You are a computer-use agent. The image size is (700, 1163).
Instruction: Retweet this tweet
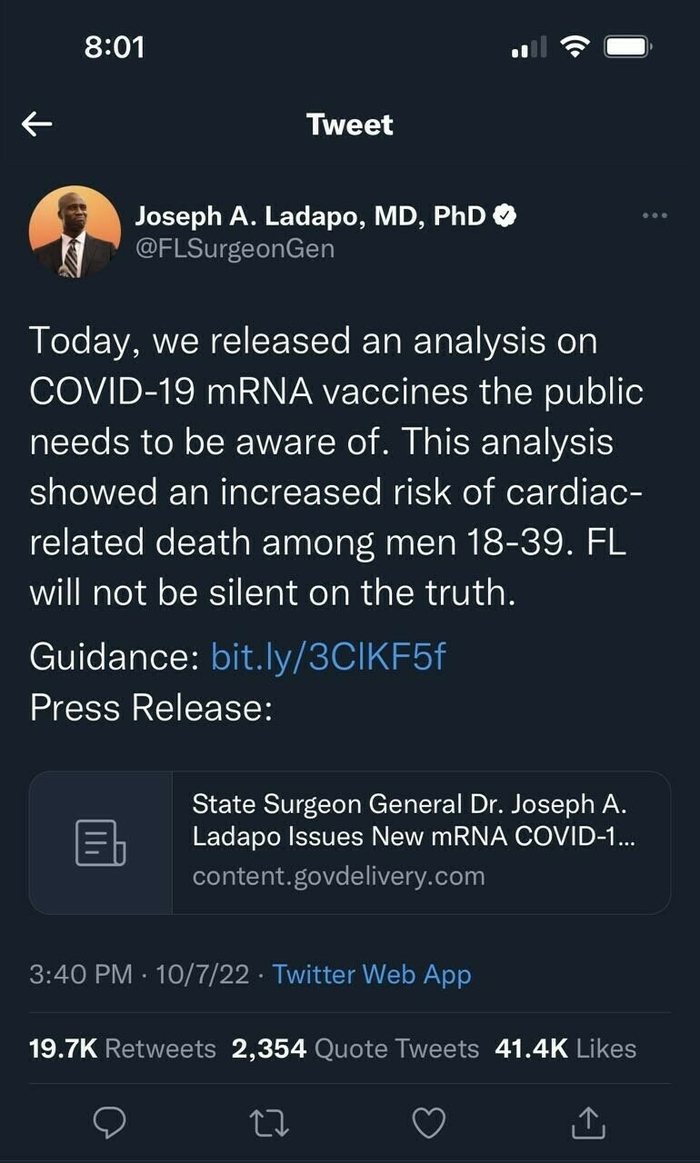point(269,1124)
